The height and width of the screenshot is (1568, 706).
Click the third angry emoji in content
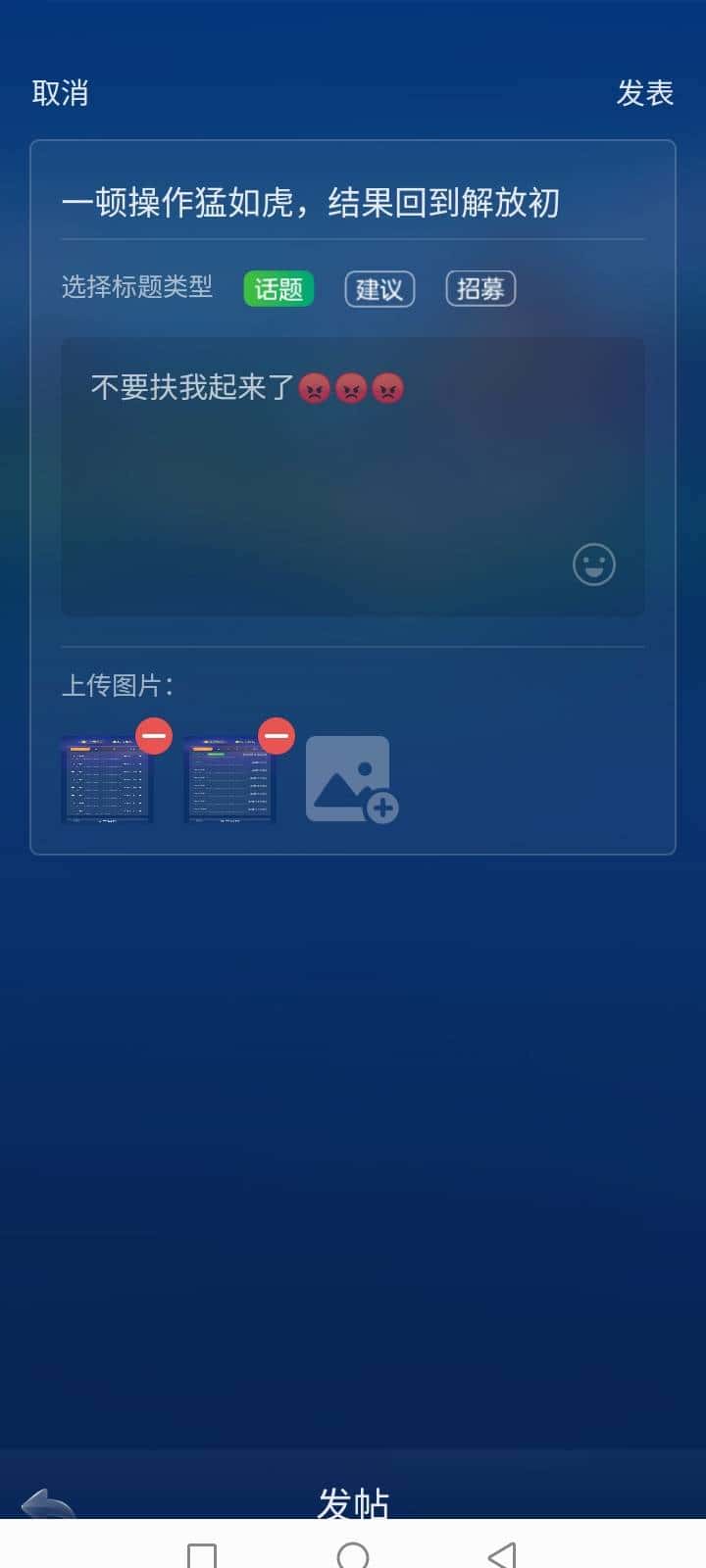tap(386, 388)
